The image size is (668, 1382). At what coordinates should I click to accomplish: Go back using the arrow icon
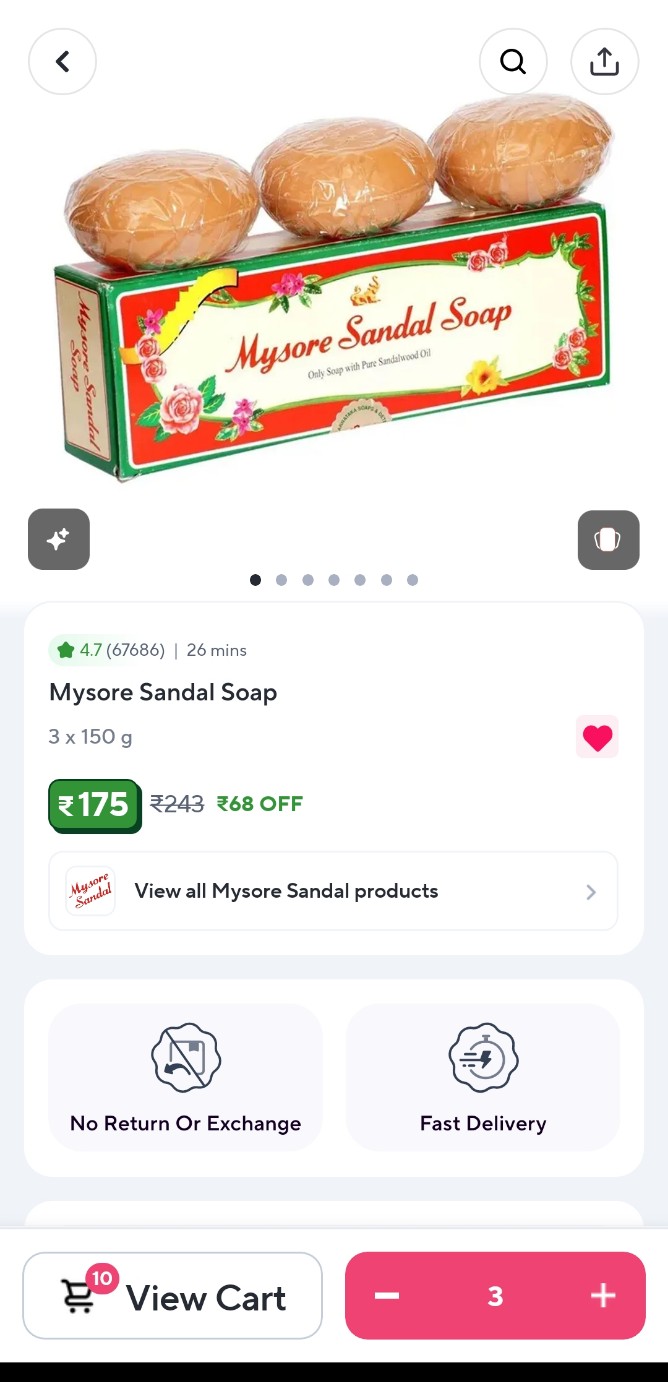click(x=62, y=62)
